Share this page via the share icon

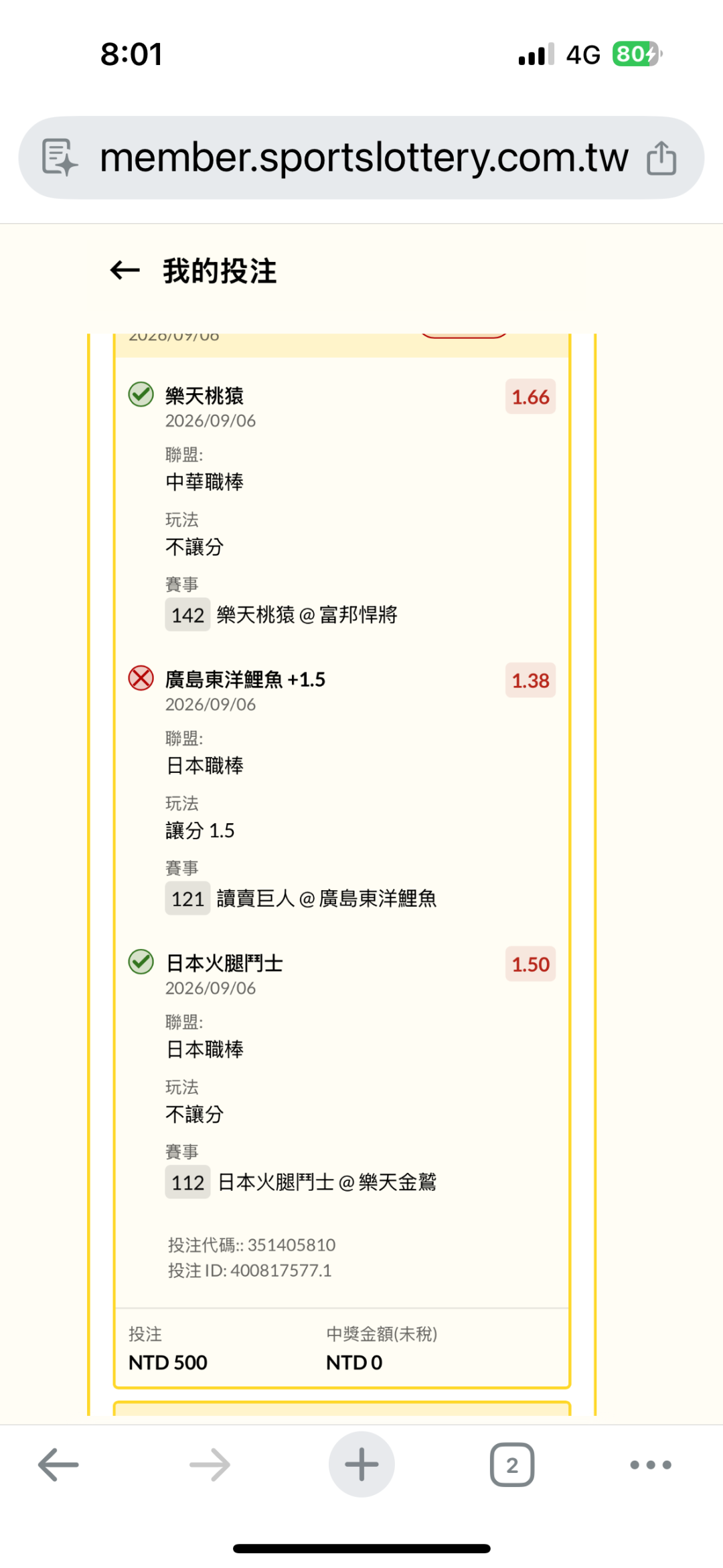pos(661,158)
